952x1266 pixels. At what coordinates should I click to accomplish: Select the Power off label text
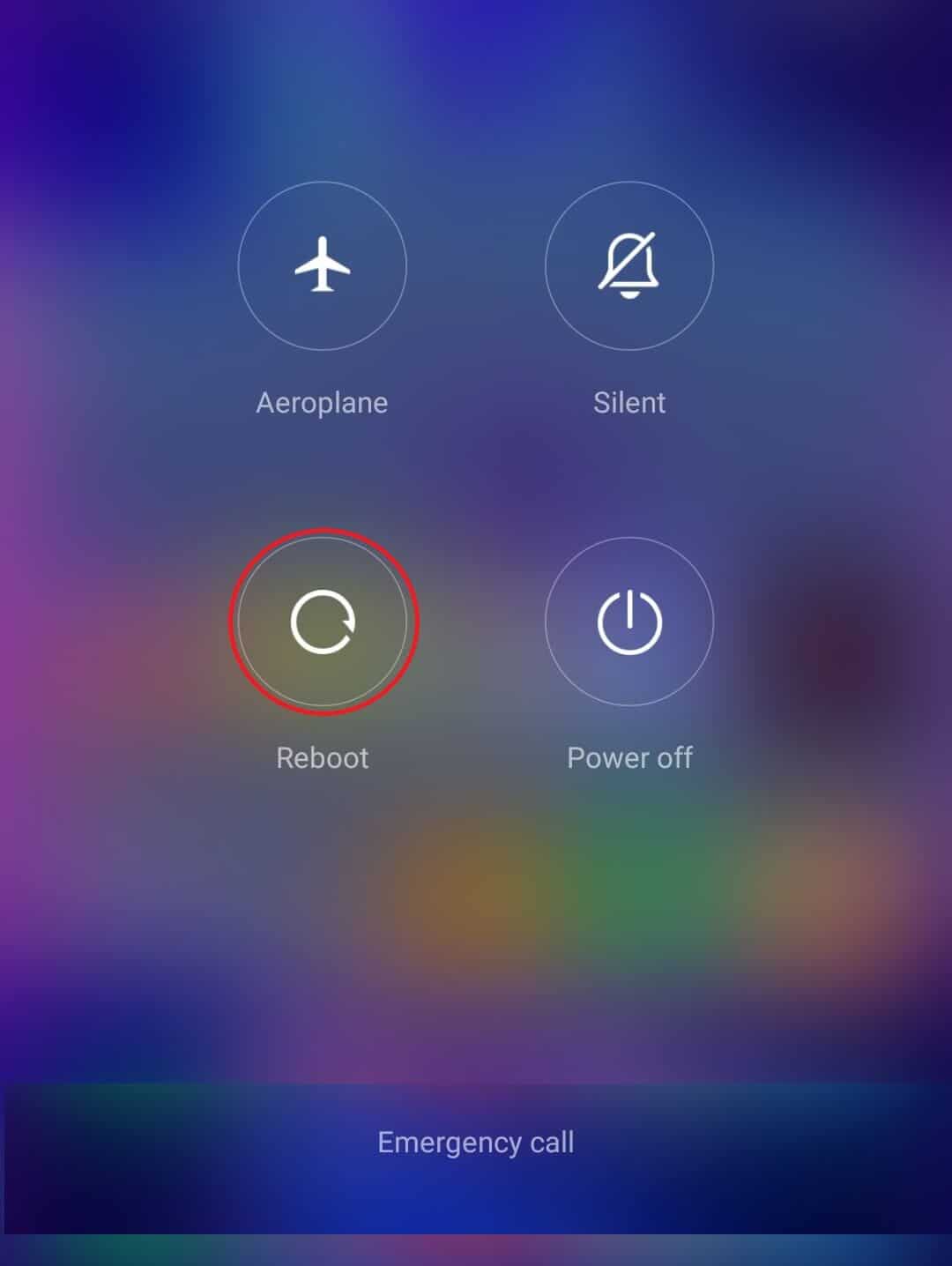(629, 757)
